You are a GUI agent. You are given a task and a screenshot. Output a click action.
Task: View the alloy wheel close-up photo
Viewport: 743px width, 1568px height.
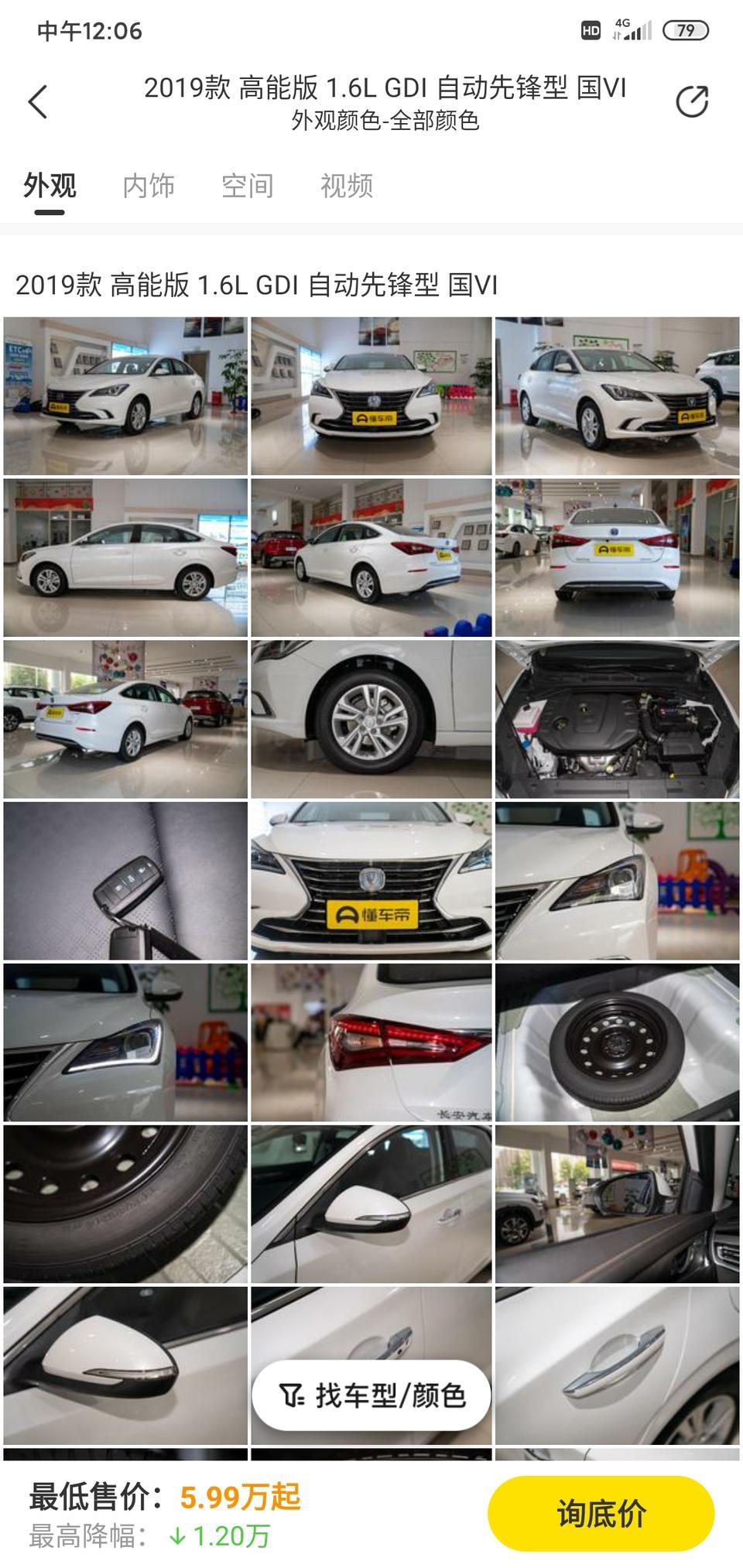tap(371, 719)
